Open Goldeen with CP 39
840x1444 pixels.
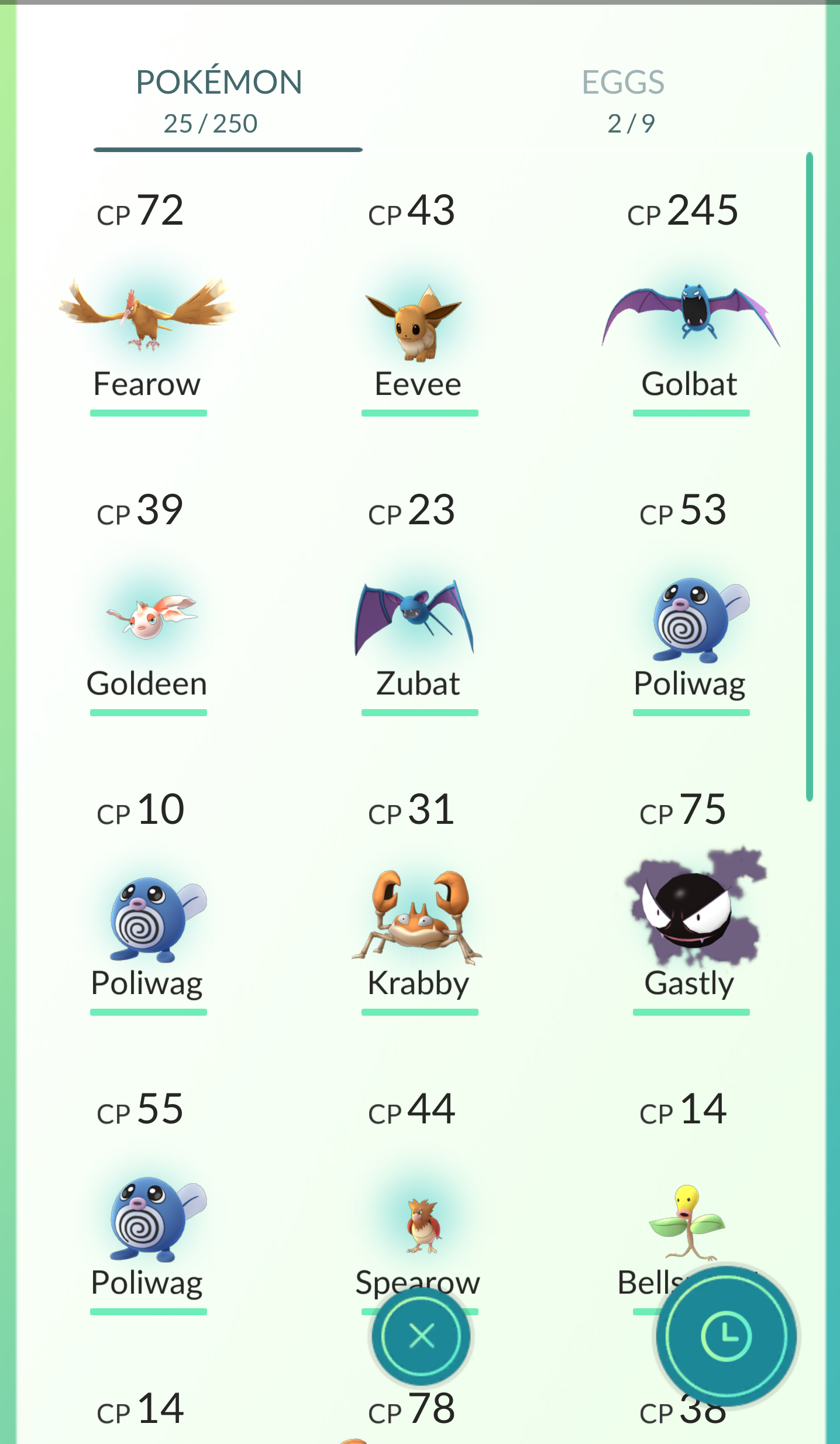click(x=147, y=620)
